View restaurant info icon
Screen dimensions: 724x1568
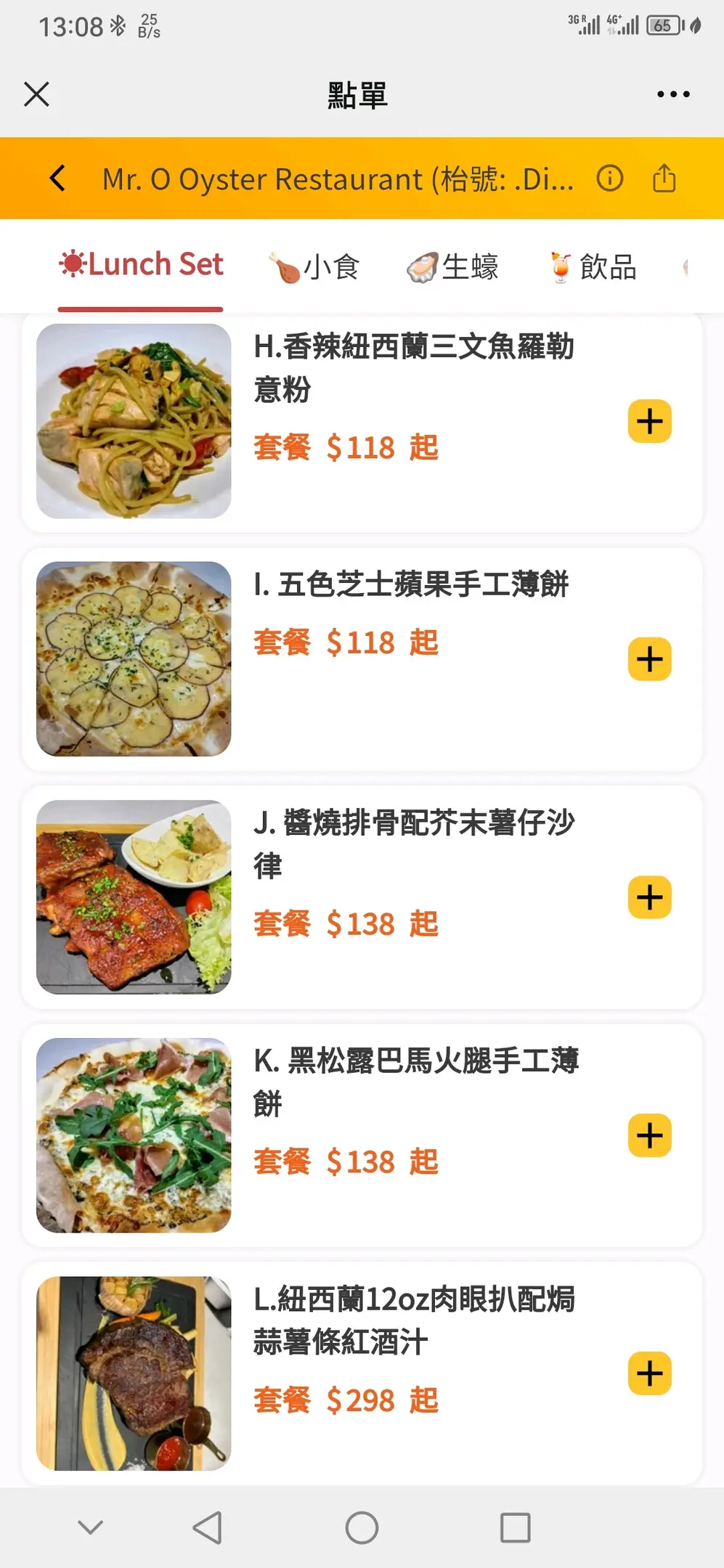point(610,178)
